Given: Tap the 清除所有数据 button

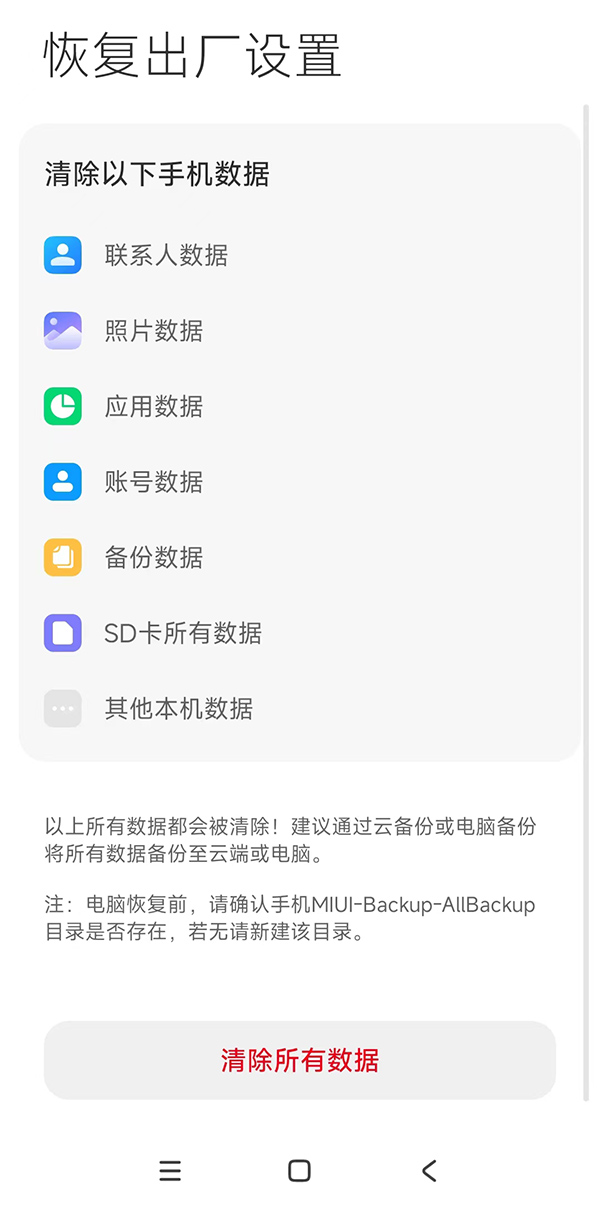Looking at the screenshot, I should (299, 1060).
